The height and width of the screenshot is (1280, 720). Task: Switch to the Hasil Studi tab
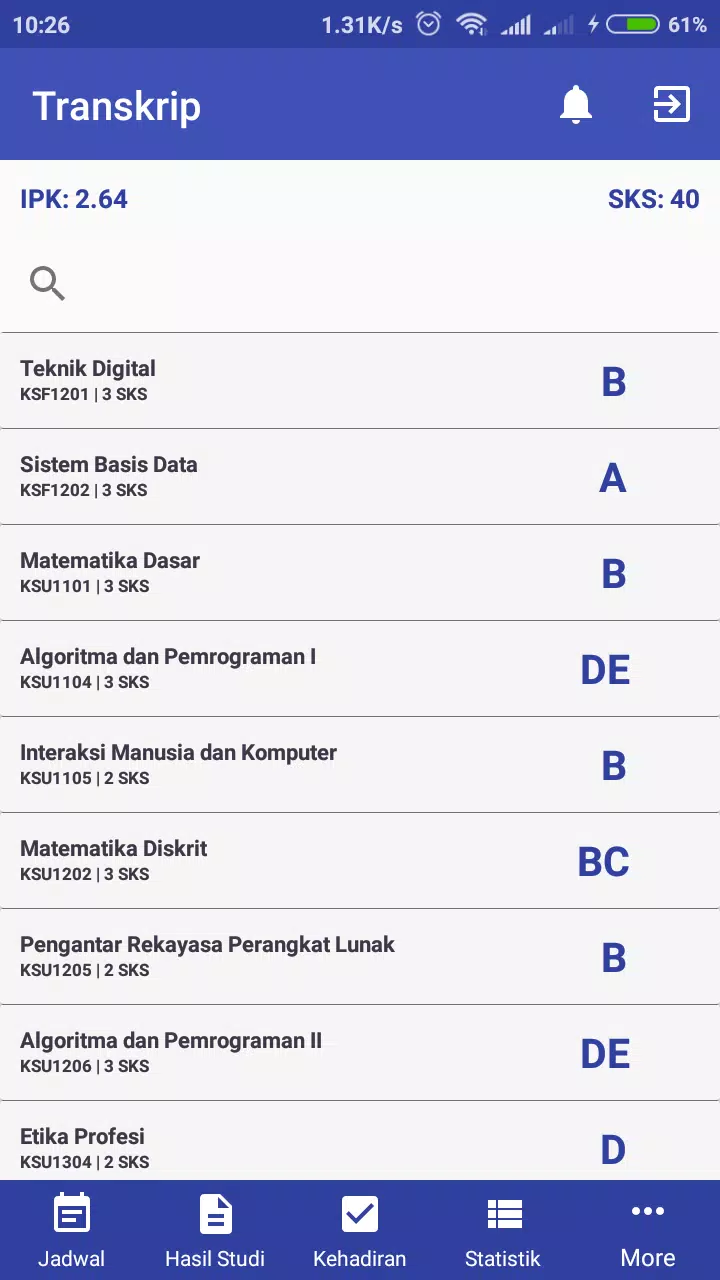point(215,1232)
